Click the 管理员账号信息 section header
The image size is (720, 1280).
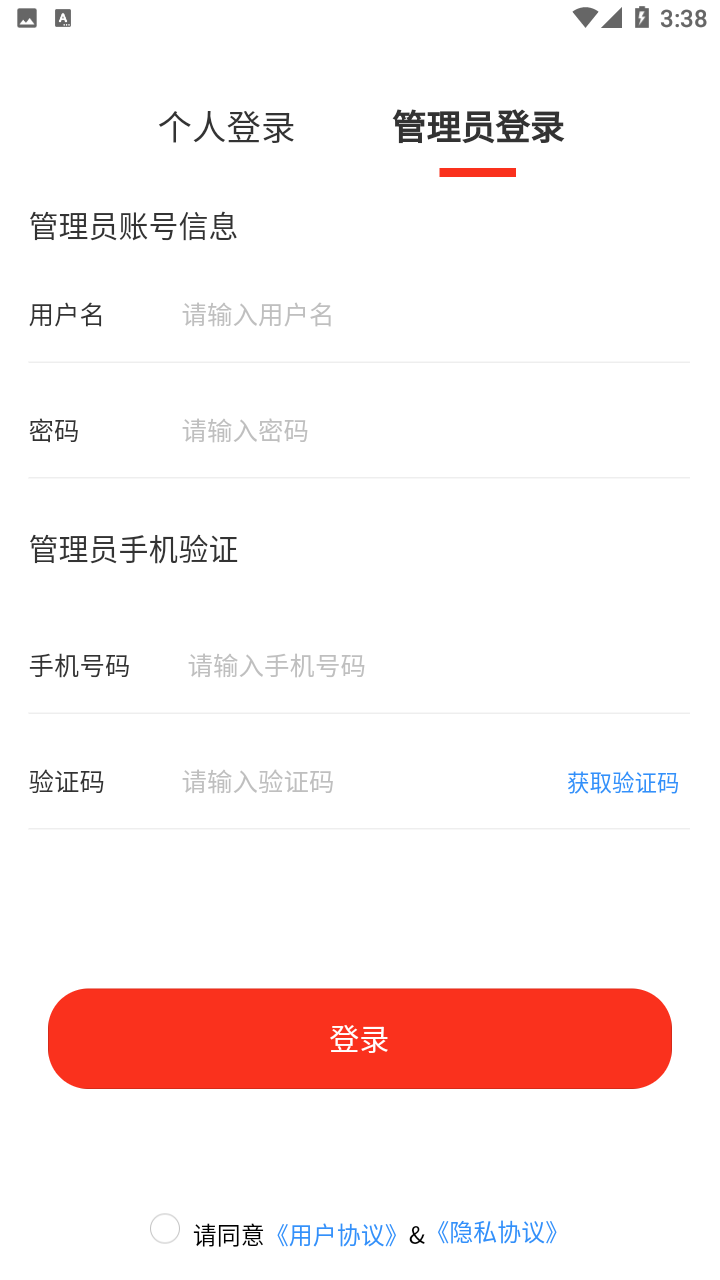(133, 227)
